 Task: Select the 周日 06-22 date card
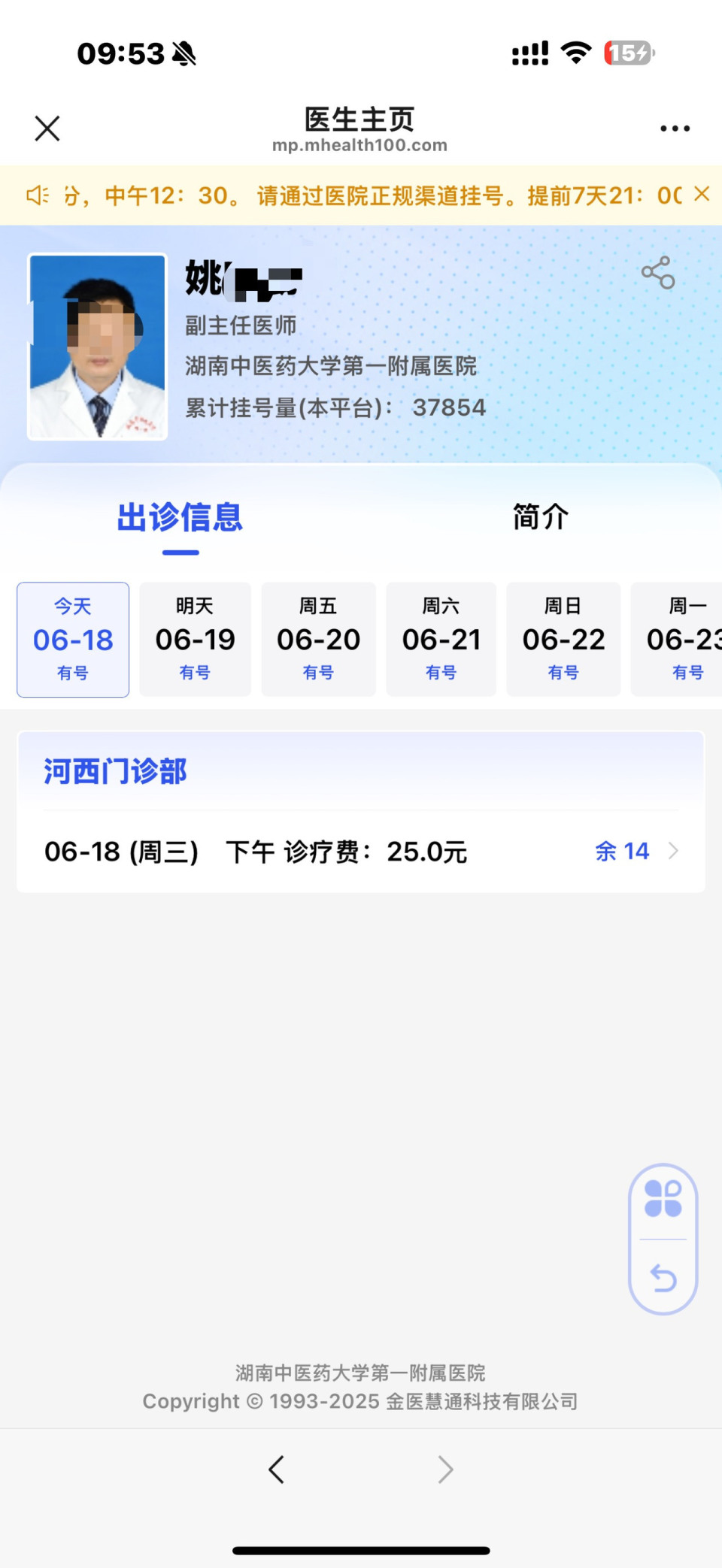tap(563, 639)
